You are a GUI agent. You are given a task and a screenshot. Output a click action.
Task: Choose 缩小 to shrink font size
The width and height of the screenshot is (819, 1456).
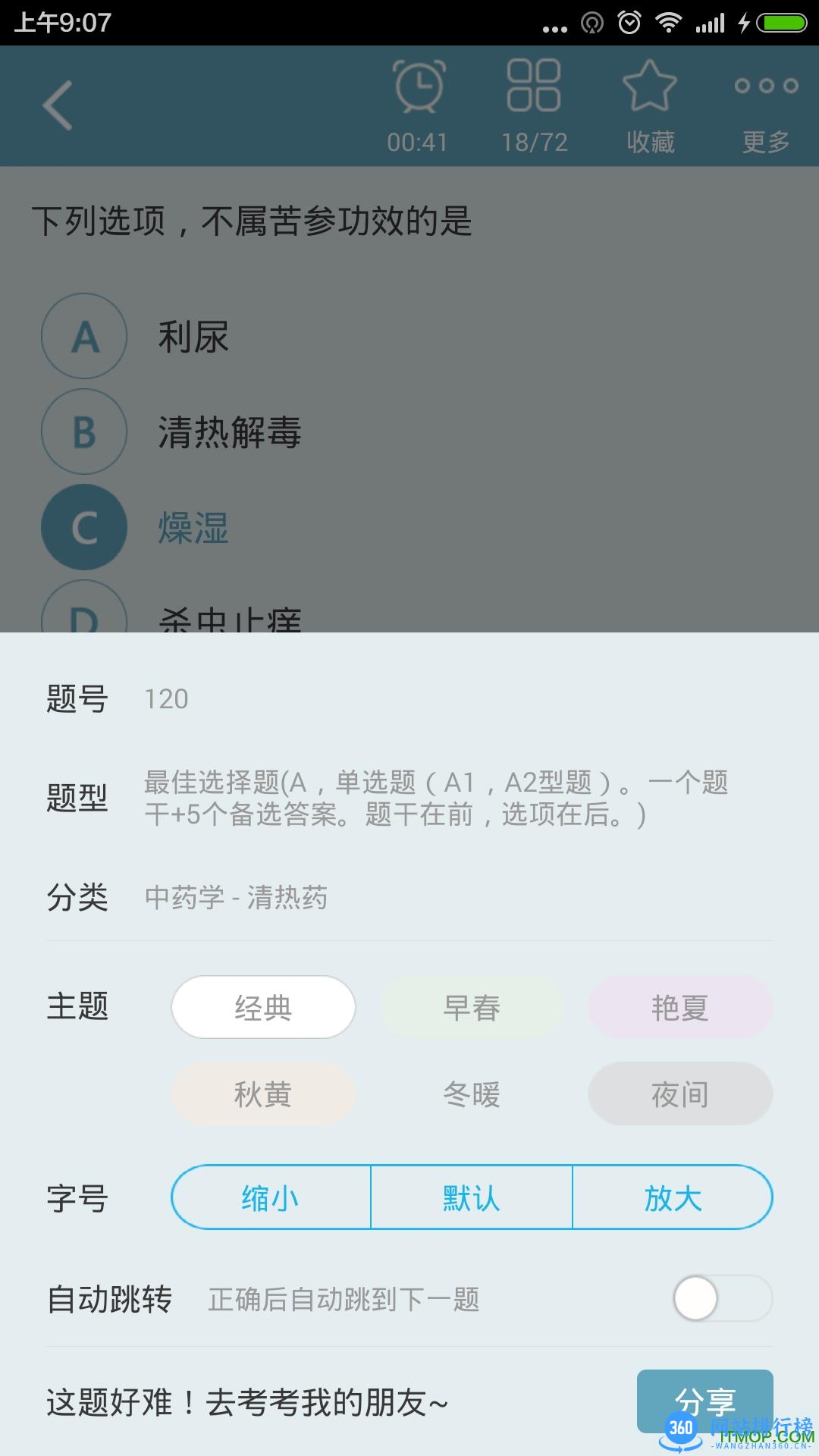269,1197
